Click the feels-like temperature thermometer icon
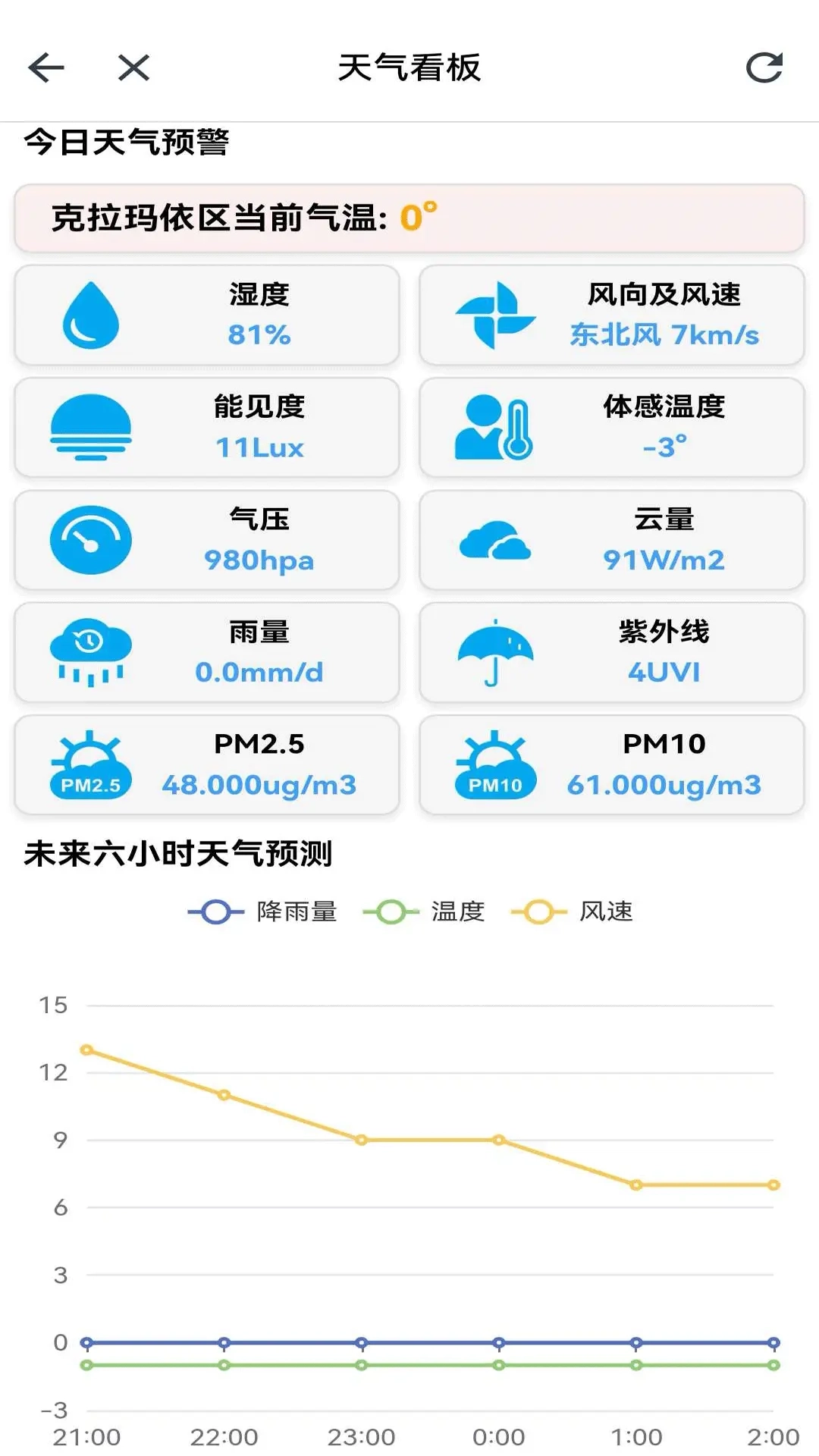 [491, 427]
